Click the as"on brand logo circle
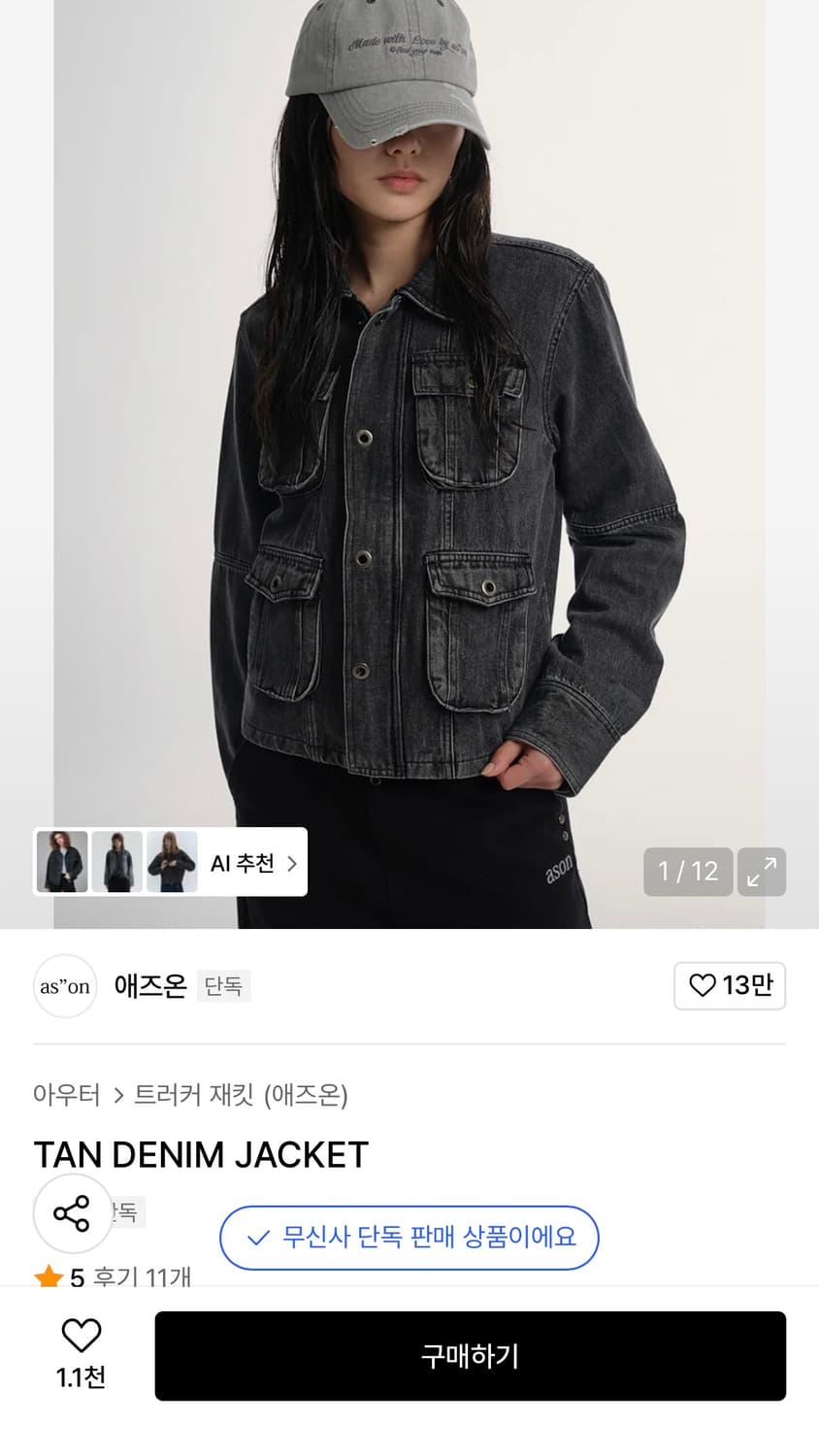The width and height of the screenshot is (819, 1456). (x=65, y=986)
